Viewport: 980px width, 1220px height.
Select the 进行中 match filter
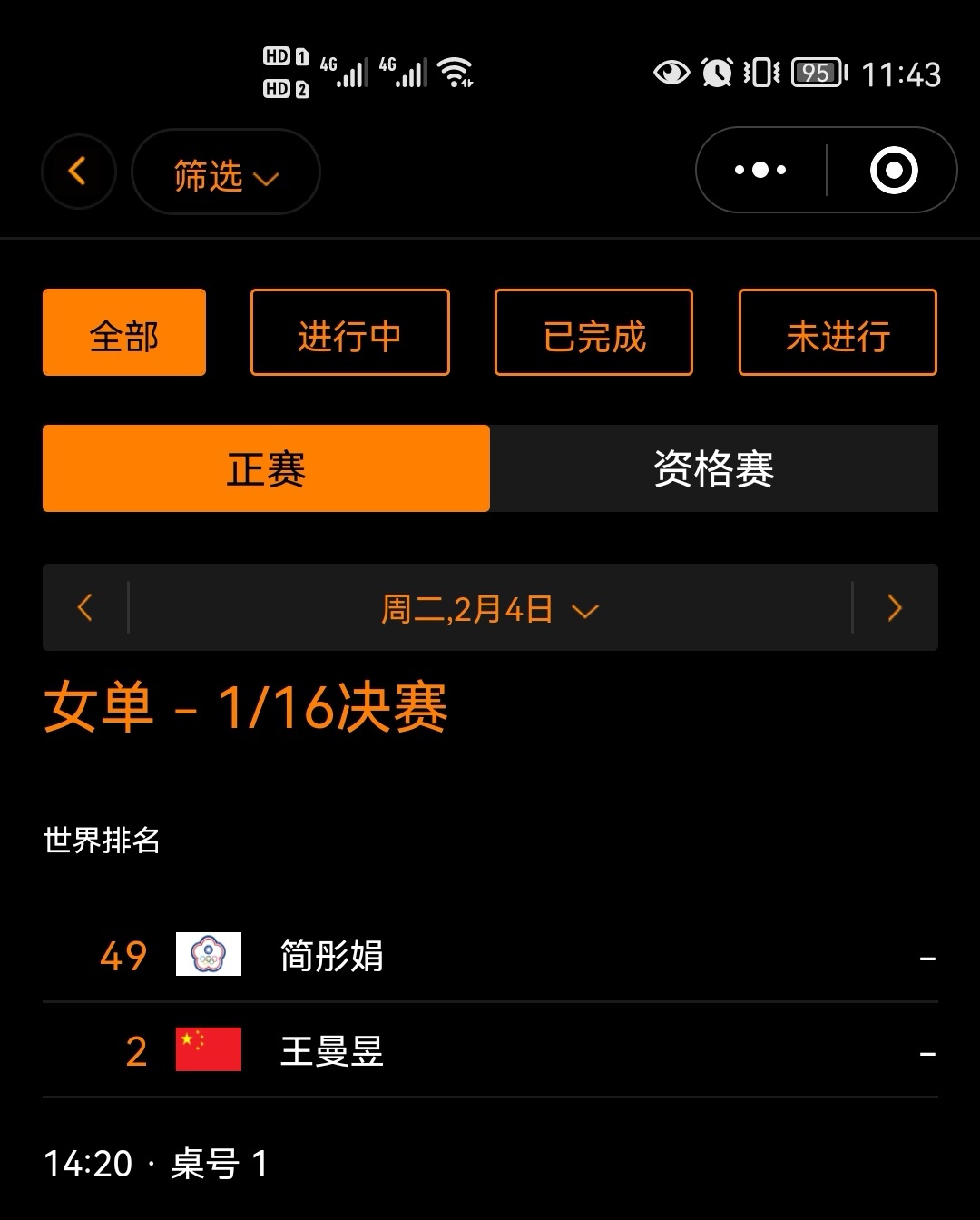tap(349, 332)
